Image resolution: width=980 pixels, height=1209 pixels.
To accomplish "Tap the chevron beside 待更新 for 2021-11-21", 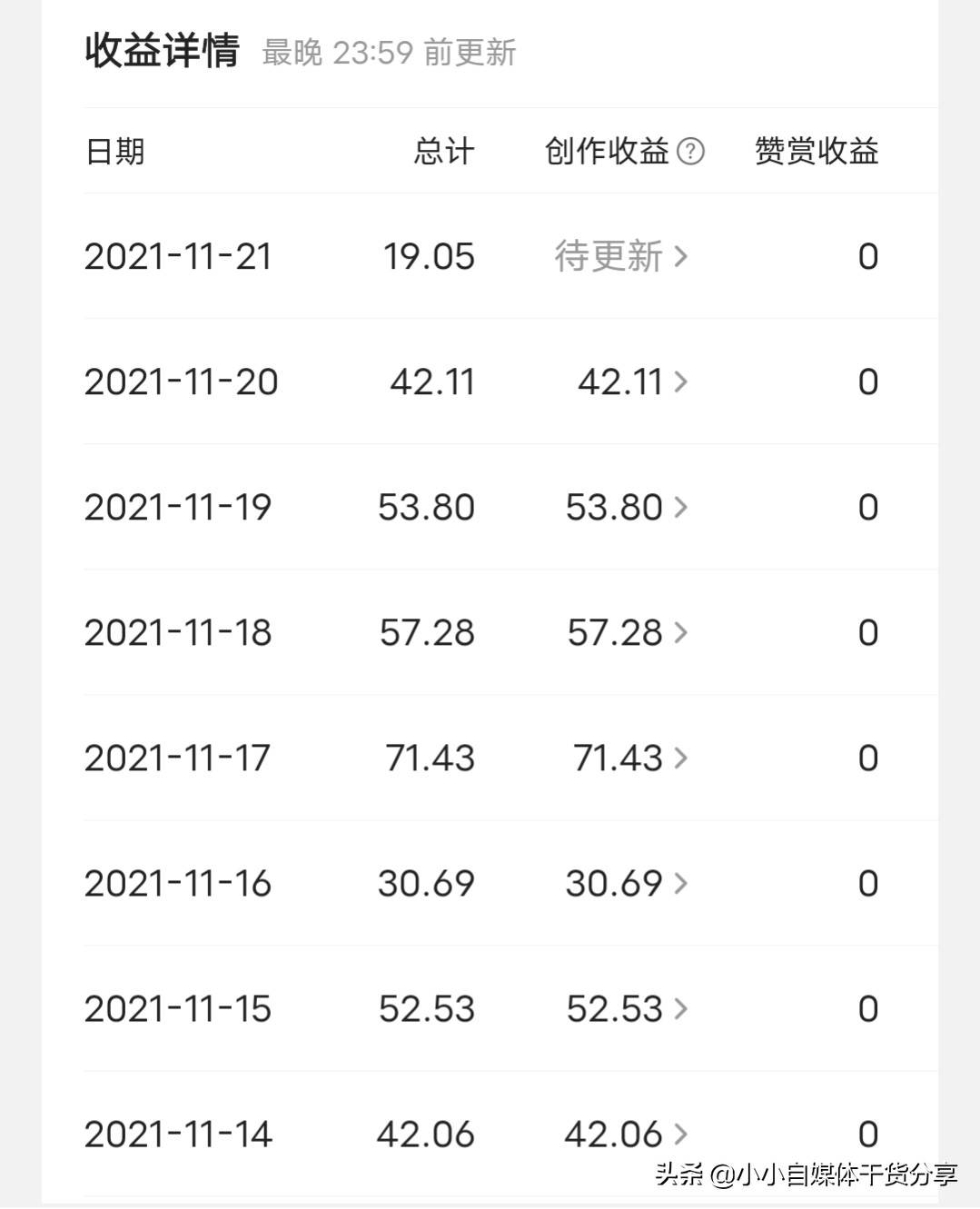I will pyautogui.click(x=679, y=257).
